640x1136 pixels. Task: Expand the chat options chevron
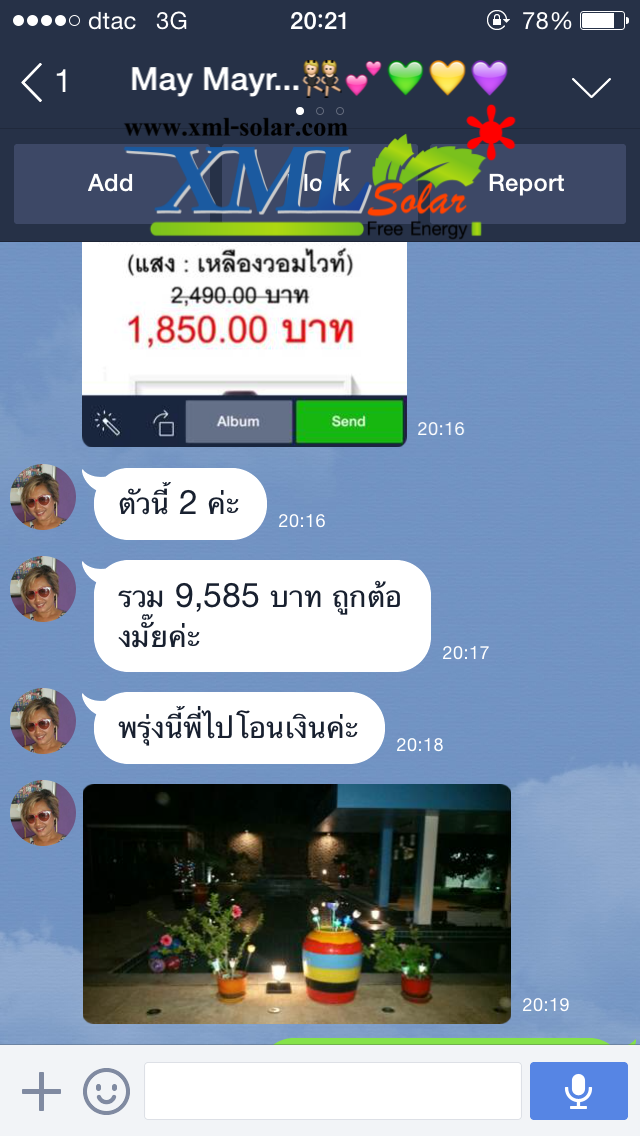pos(591,86)
